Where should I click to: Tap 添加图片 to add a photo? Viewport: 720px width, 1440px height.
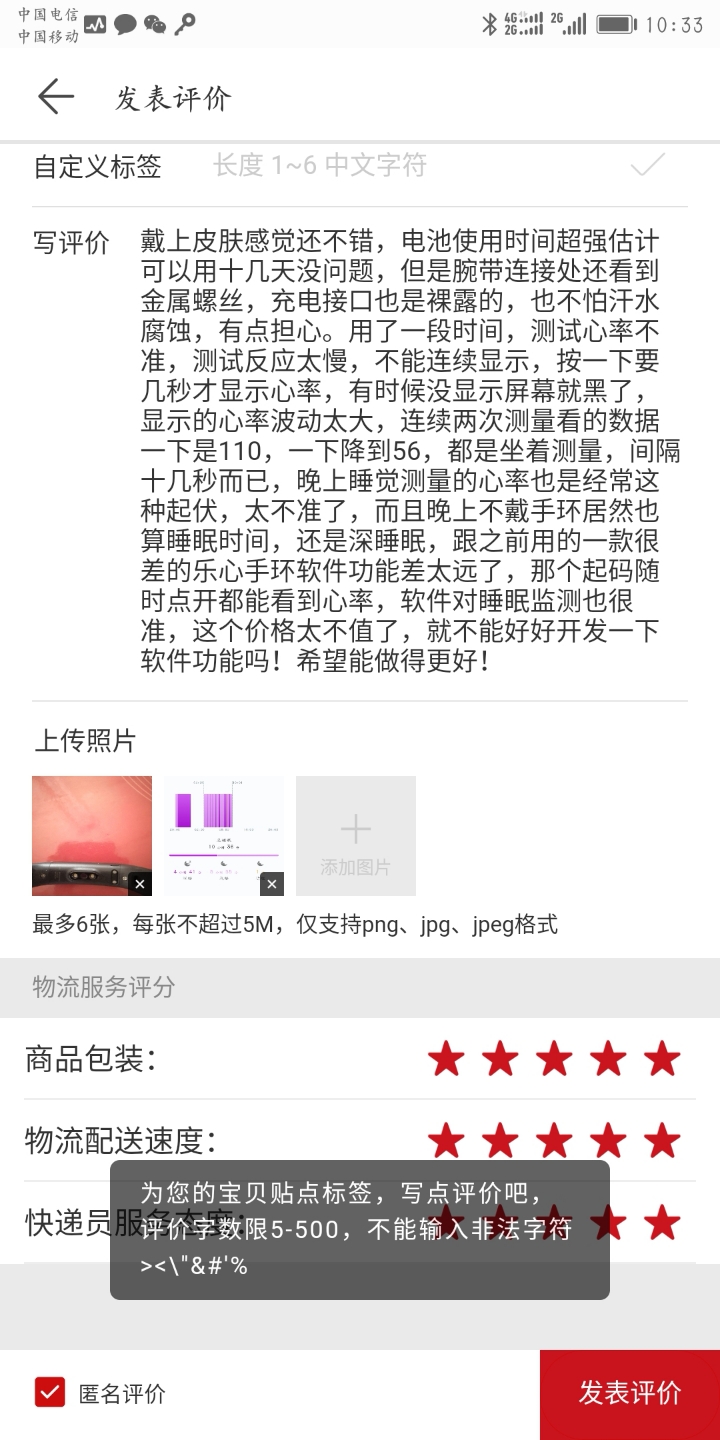click(356, 836)
